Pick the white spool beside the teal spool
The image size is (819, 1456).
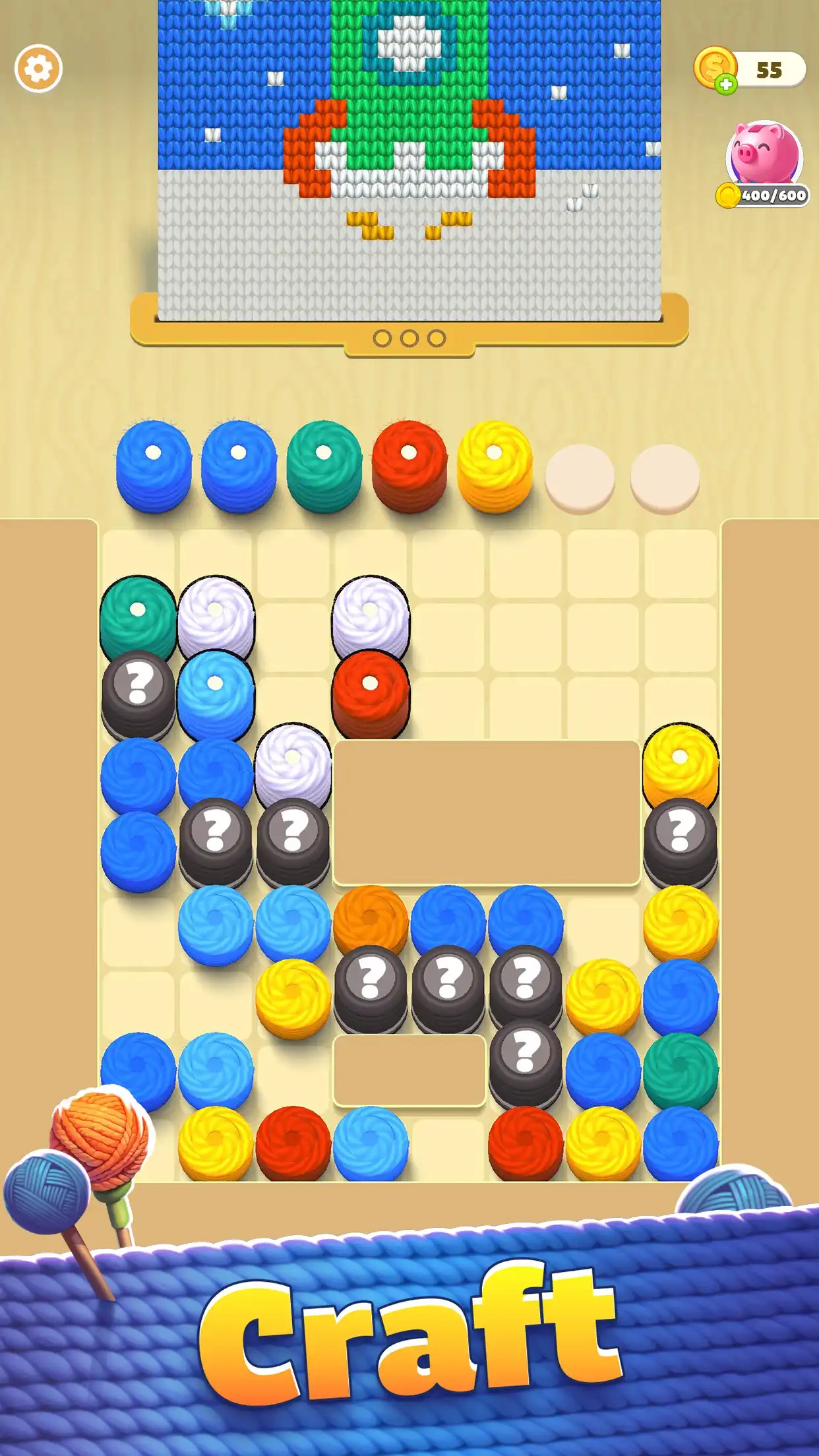click(216, 619)
